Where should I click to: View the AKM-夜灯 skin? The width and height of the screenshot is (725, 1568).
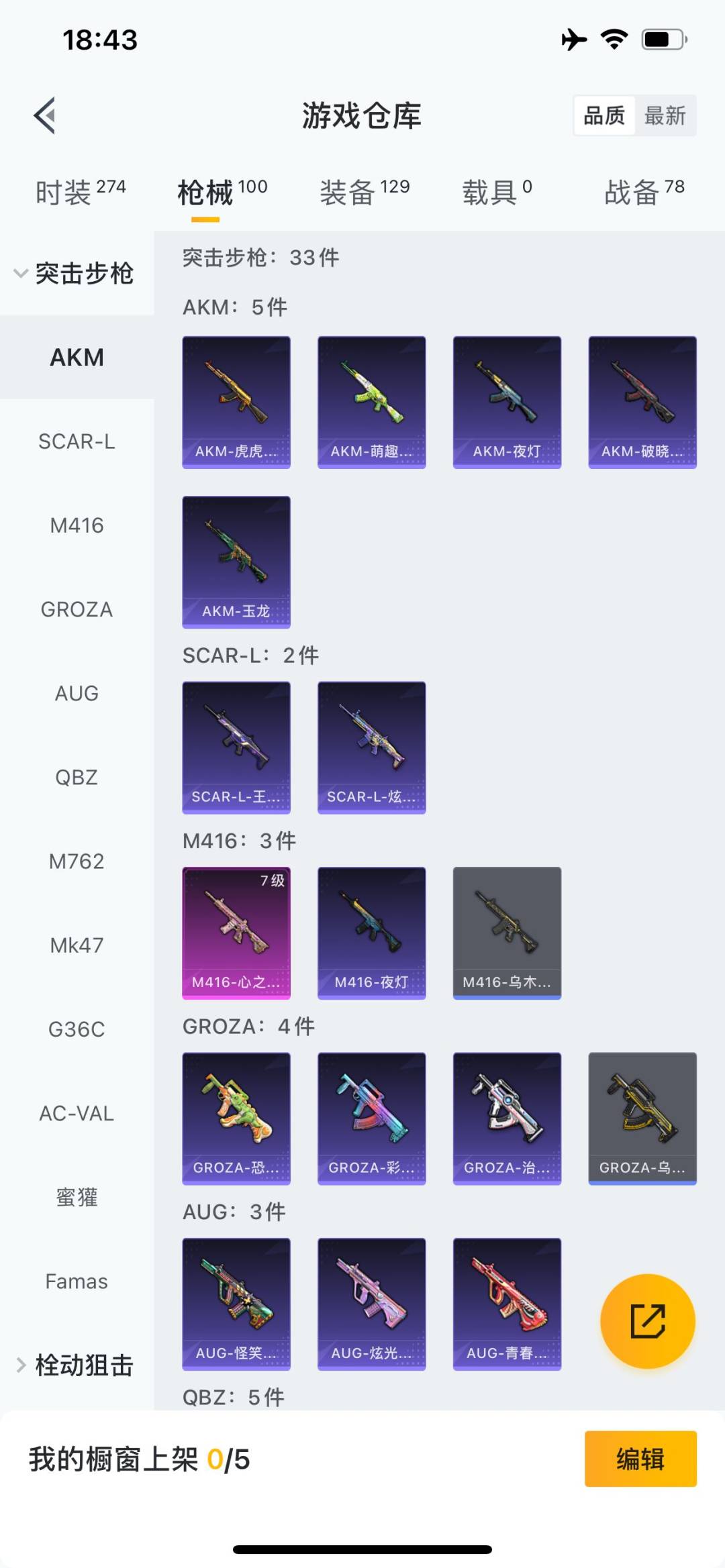coord(507,402)
